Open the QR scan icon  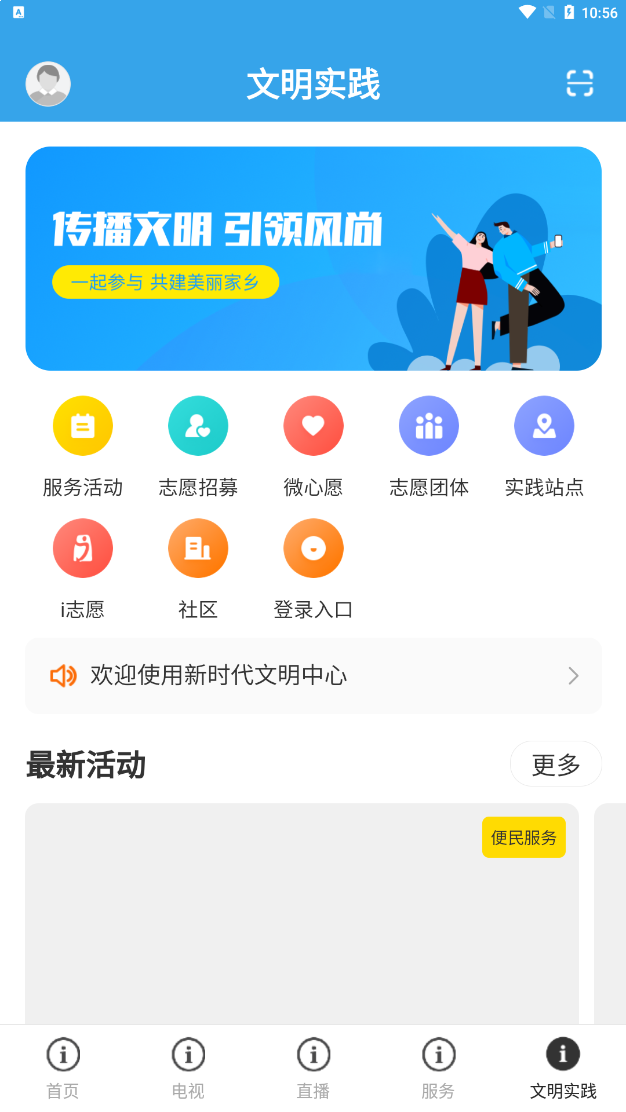[580, 84]
